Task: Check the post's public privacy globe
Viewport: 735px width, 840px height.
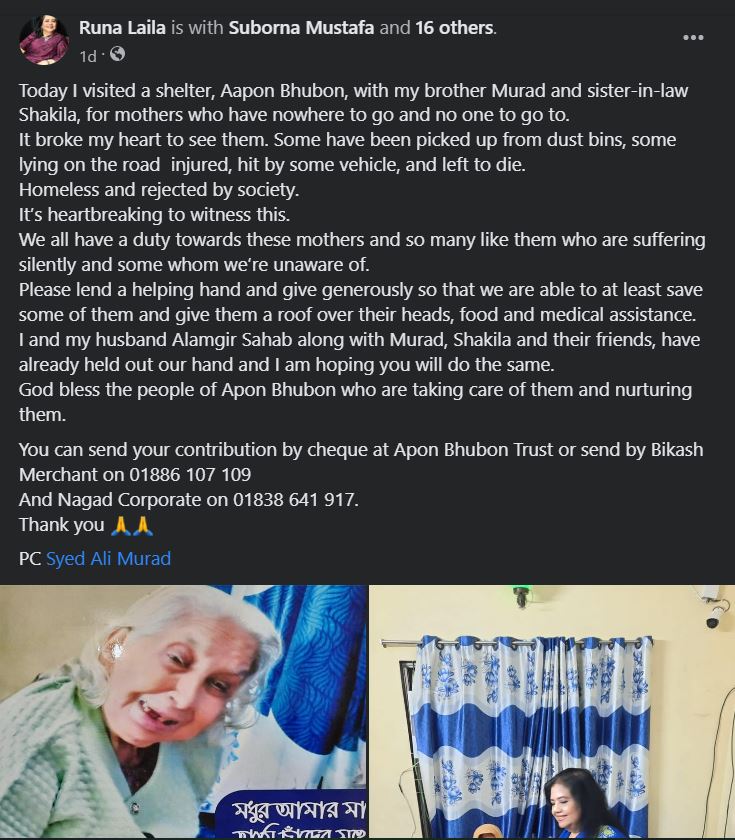Action: point(116,54)
